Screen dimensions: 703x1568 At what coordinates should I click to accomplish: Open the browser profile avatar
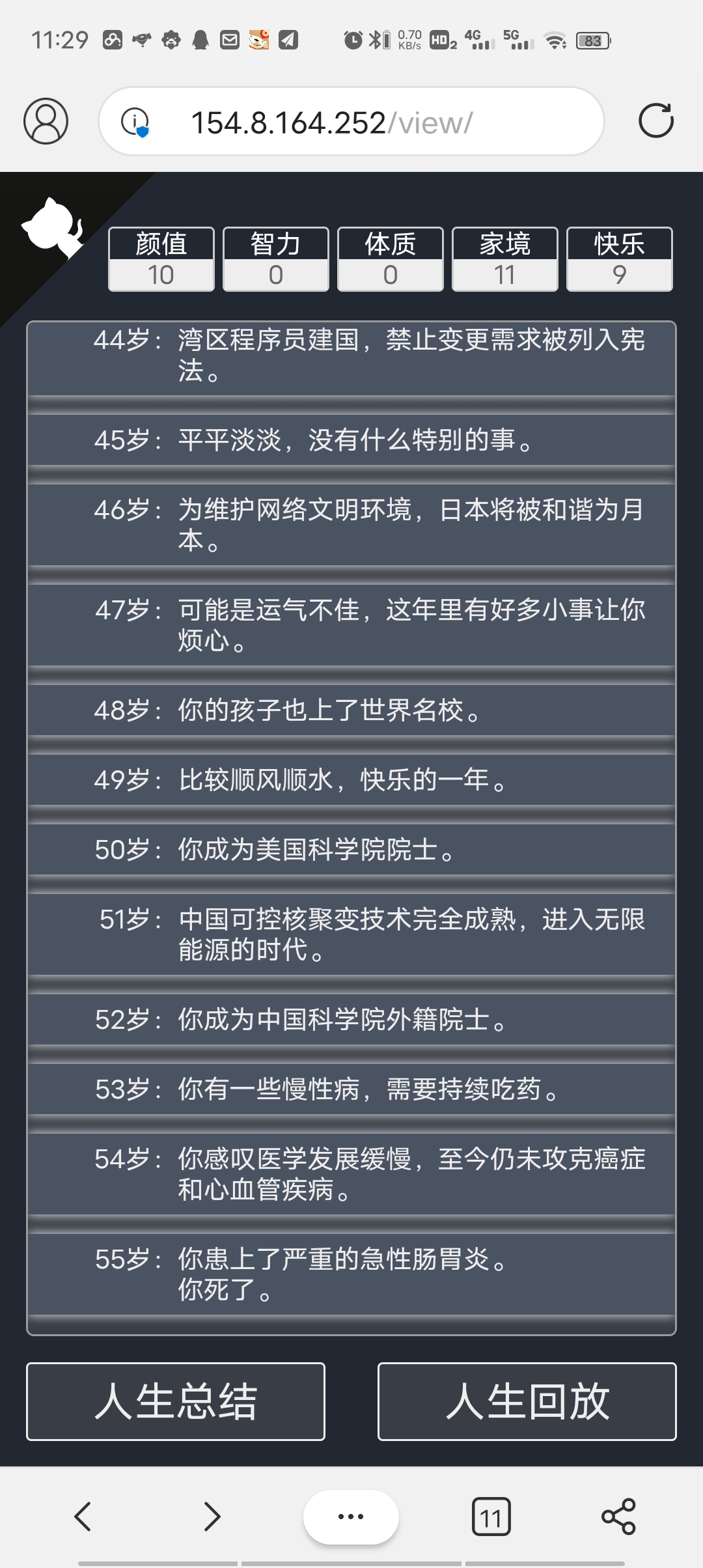click(46, 121)
